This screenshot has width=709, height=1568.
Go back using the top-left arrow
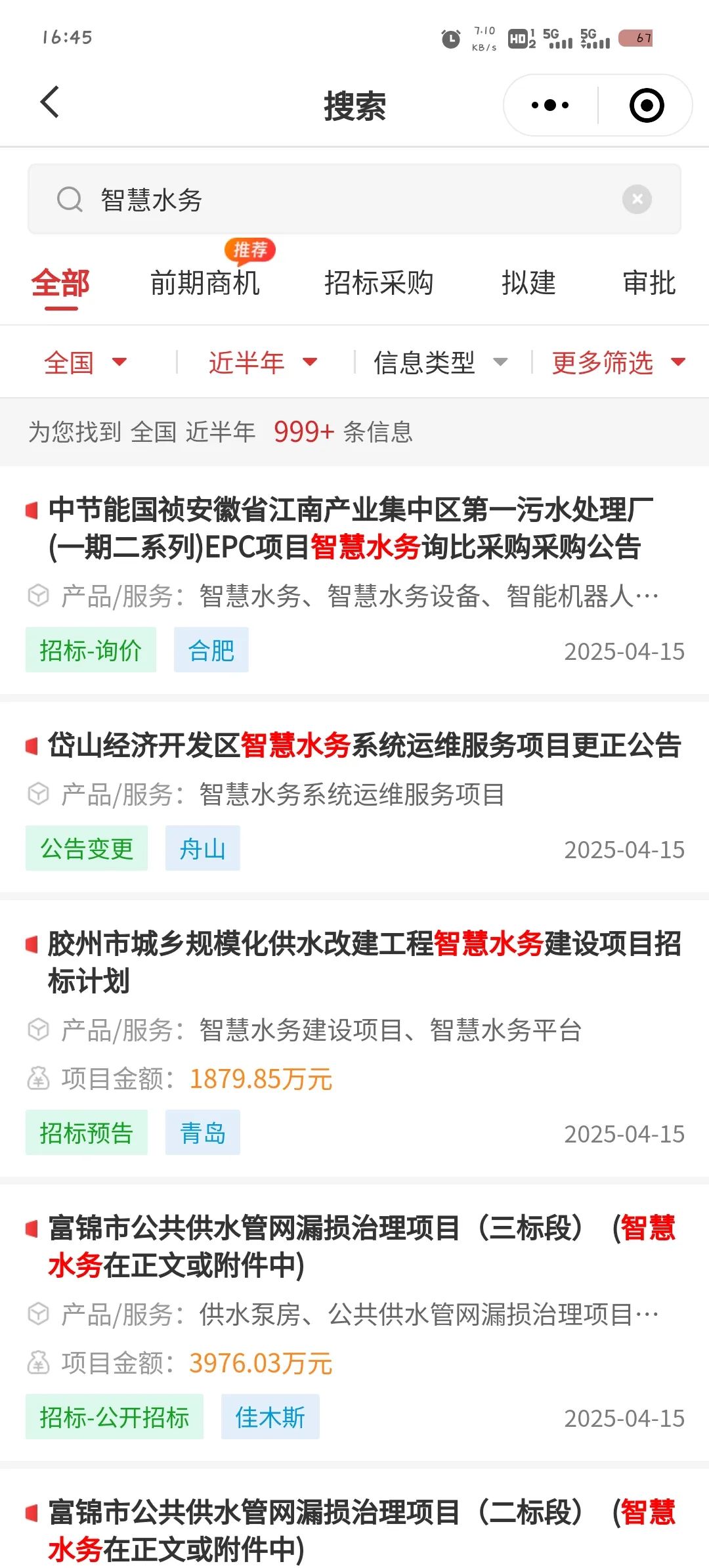click(x=50, y=103)
